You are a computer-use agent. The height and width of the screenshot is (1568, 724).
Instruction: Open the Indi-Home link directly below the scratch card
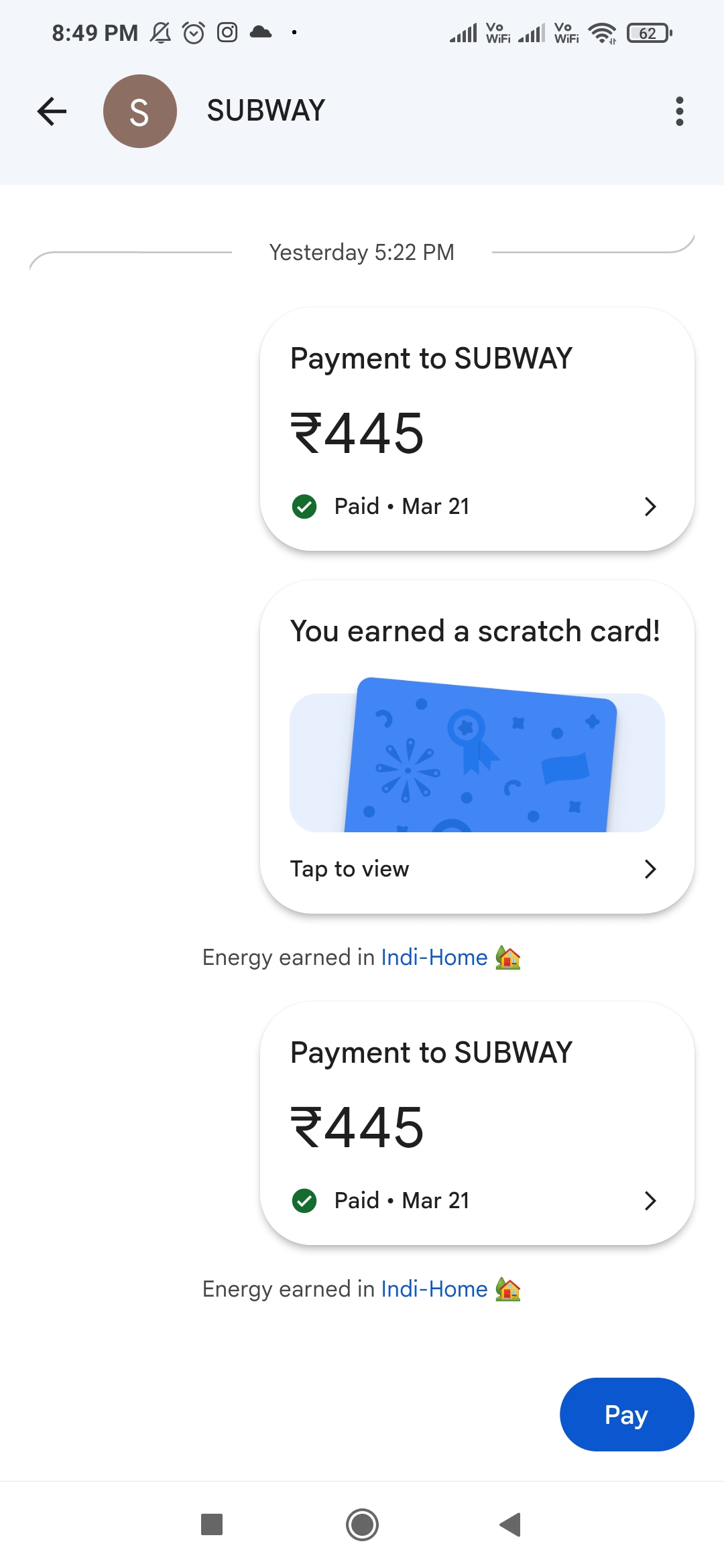[x=434, y=958]
